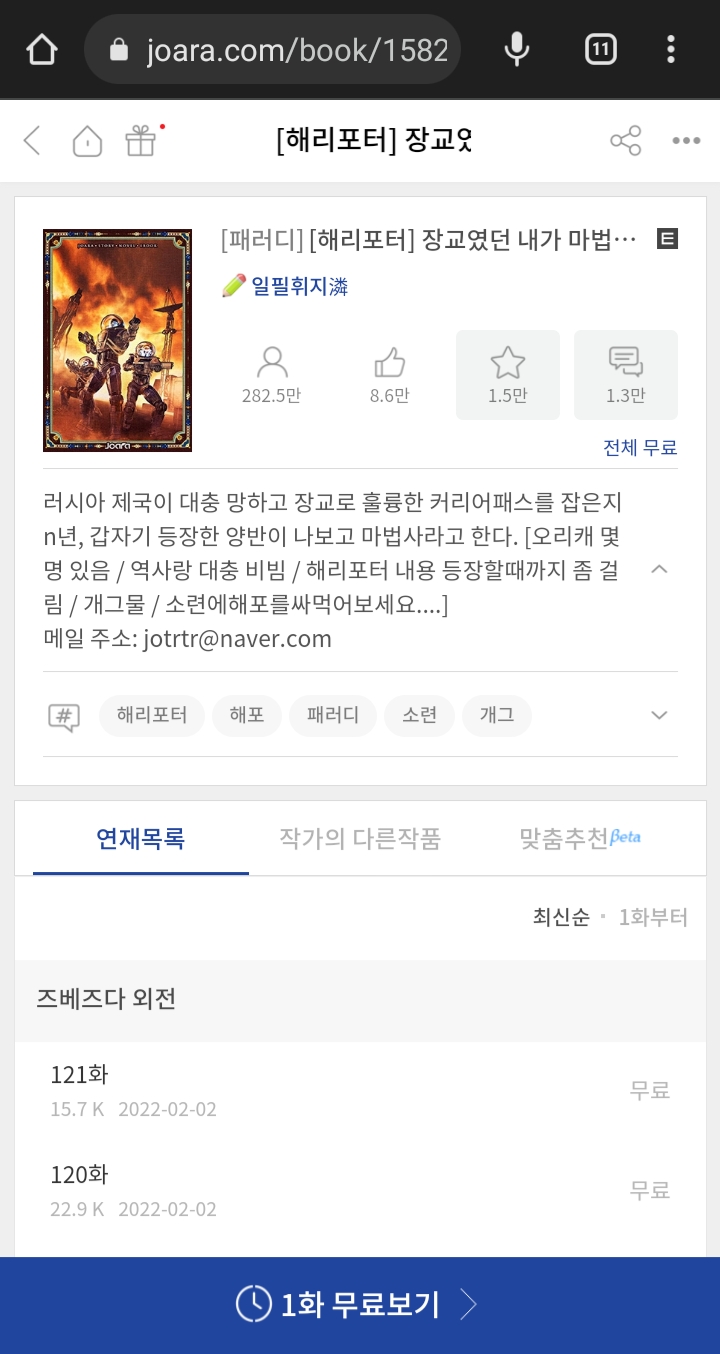720x1354 pixels.
Task: Switch to 맞춤추천 tab
Action: point(579,838)
